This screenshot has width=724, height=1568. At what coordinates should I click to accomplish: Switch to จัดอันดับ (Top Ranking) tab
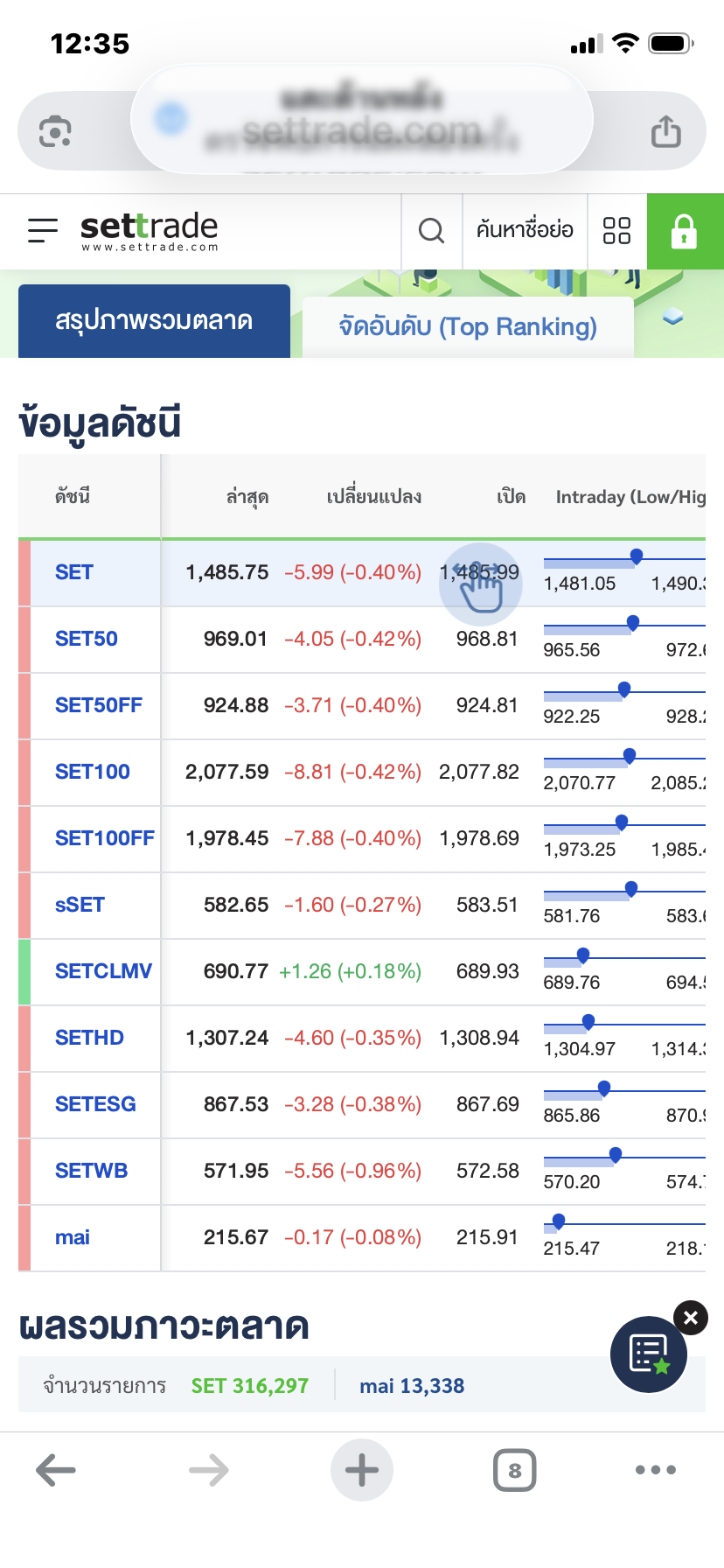coord(468,327)
